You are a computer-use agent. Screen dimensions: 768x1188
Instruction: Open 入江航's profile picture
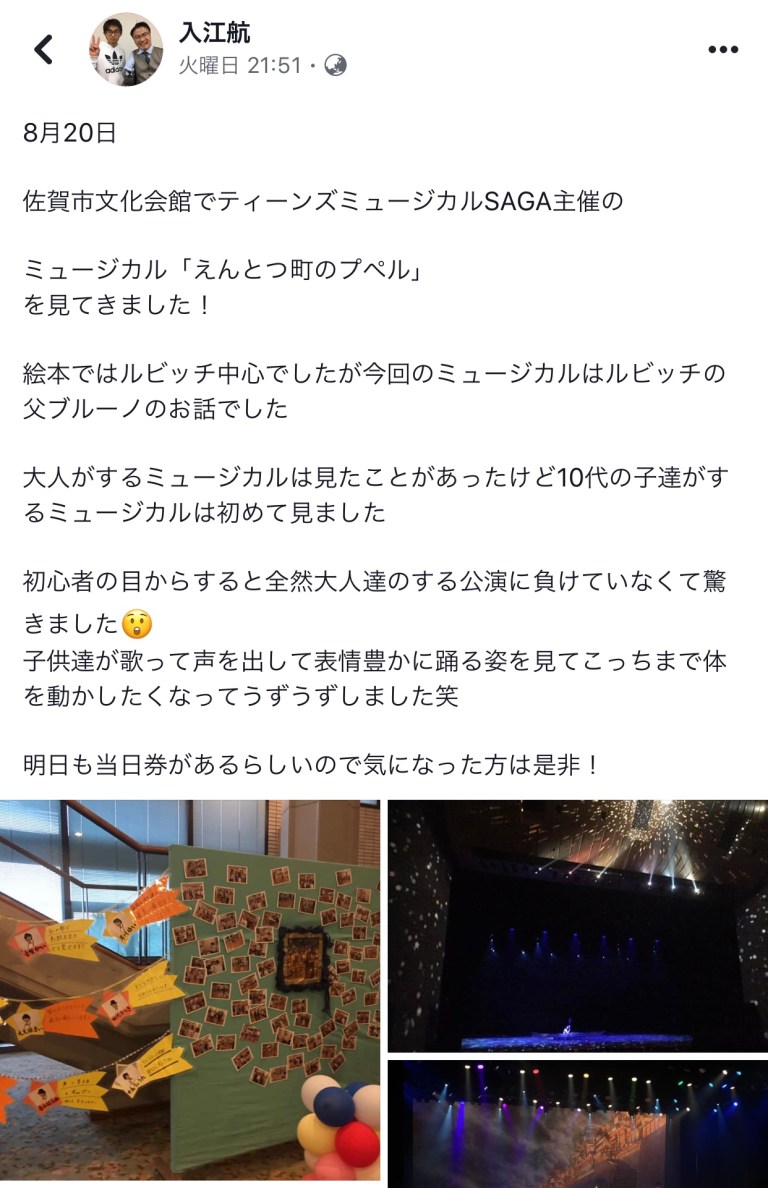128,50
